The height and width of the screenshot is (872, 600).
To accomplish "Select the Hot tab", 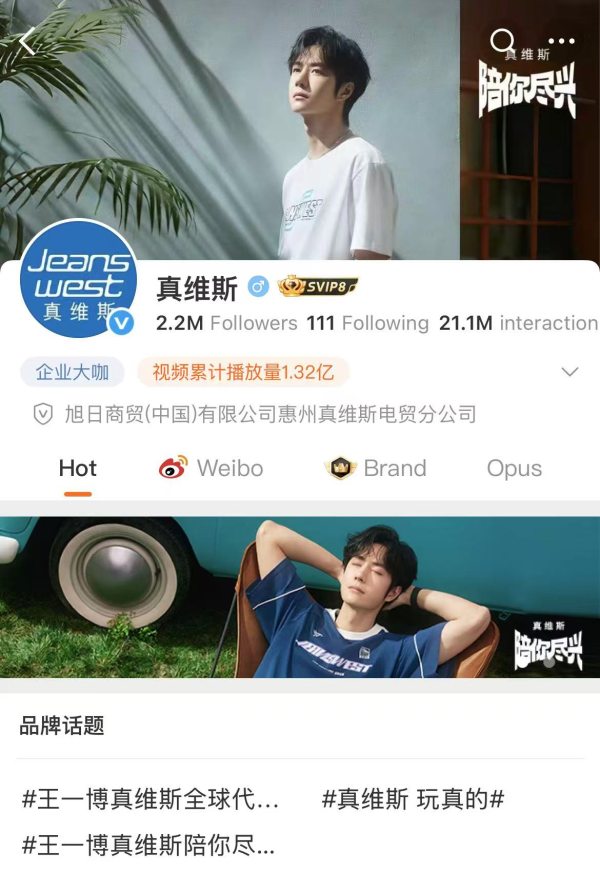I will point(78,468).
